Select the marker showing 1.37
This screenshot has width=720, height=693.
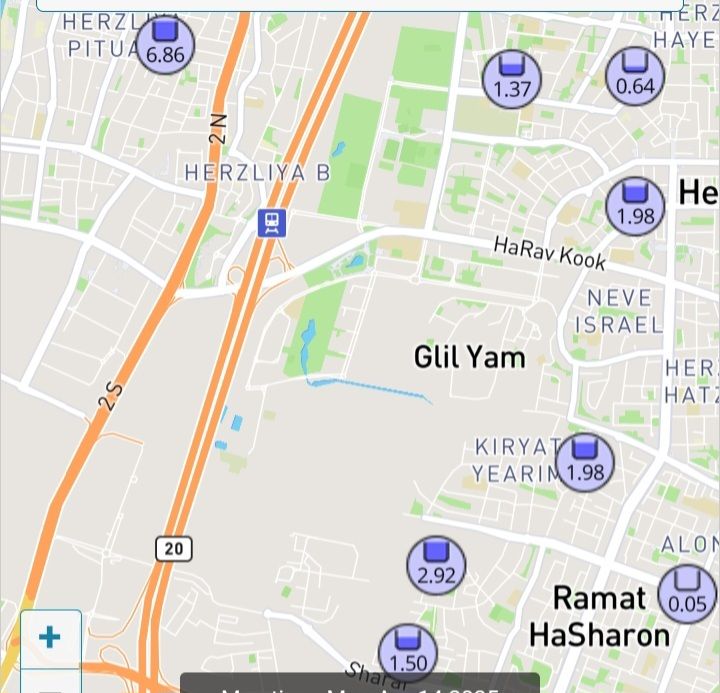(x=512, y=79)
